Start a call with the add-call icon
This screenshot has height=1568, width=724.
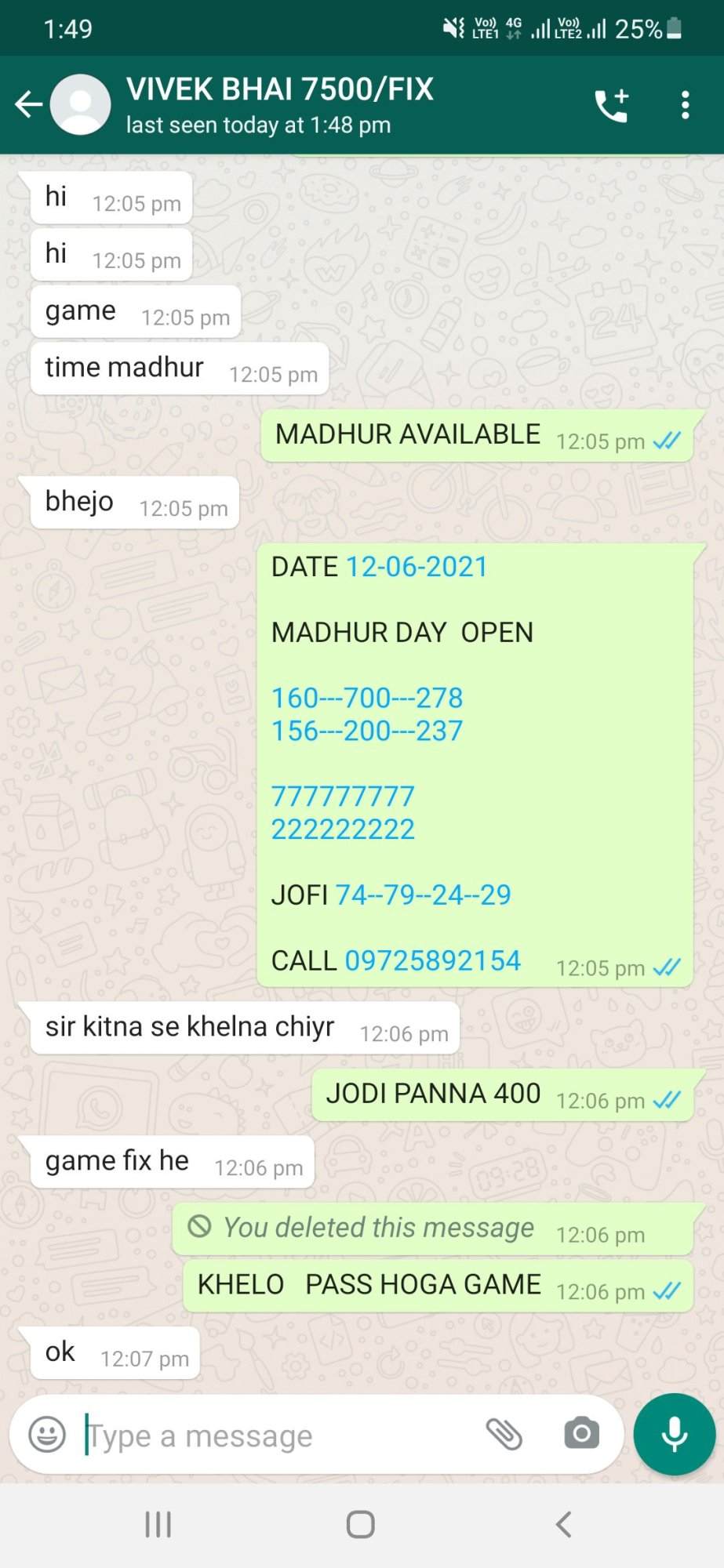pyautogui.click(x=612, y=105)
